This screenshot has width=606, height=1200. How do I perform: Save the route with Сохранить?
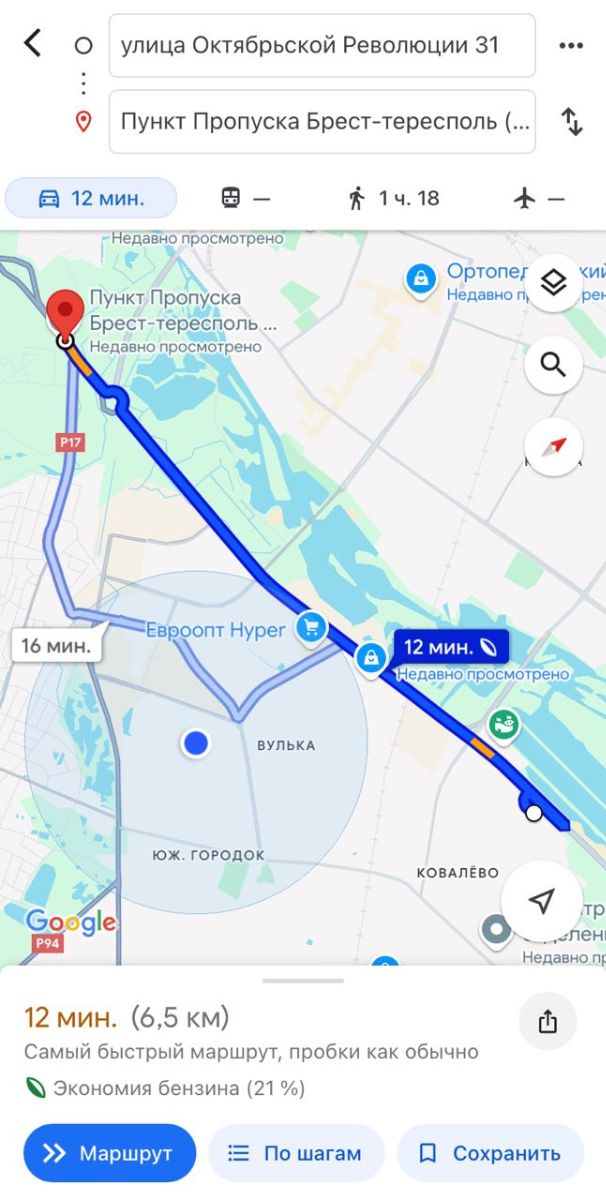(489, 1153)
